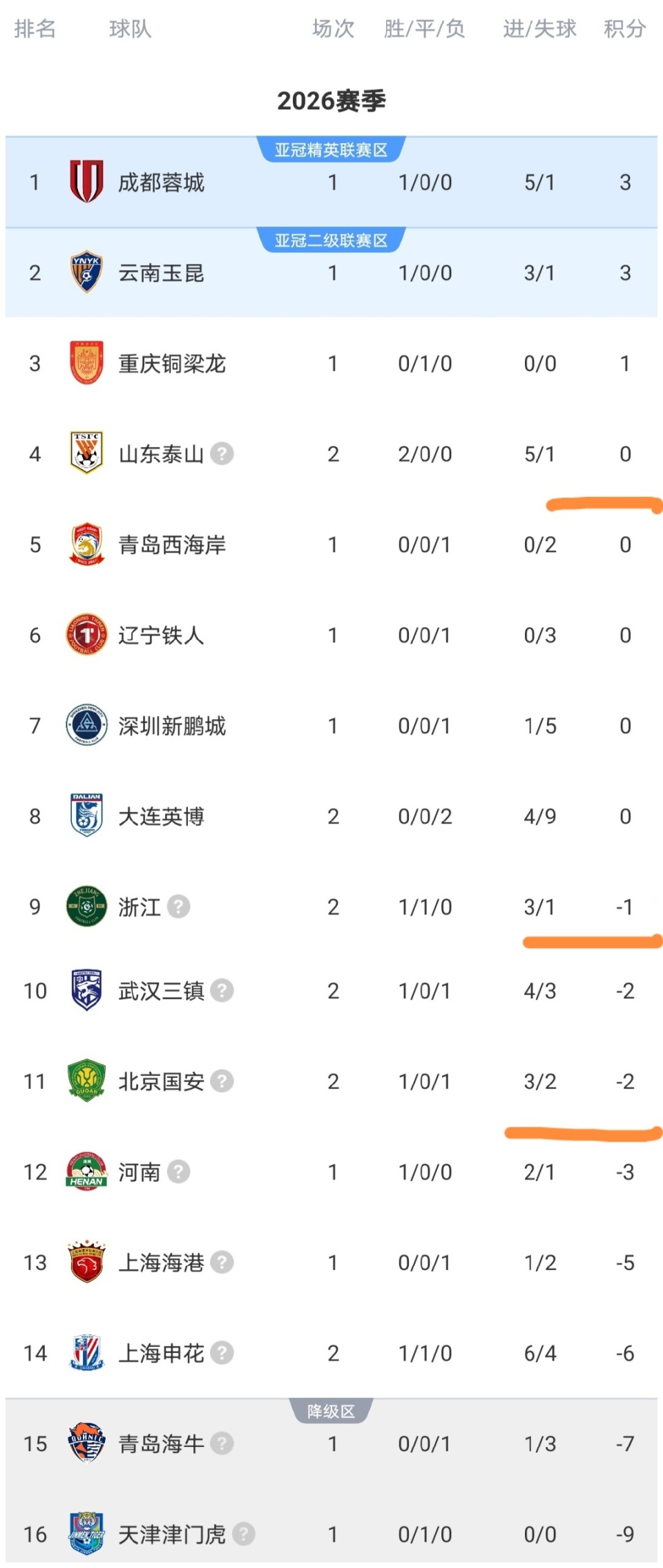Tap the question mark beside 北京国安

[222, 1081]
